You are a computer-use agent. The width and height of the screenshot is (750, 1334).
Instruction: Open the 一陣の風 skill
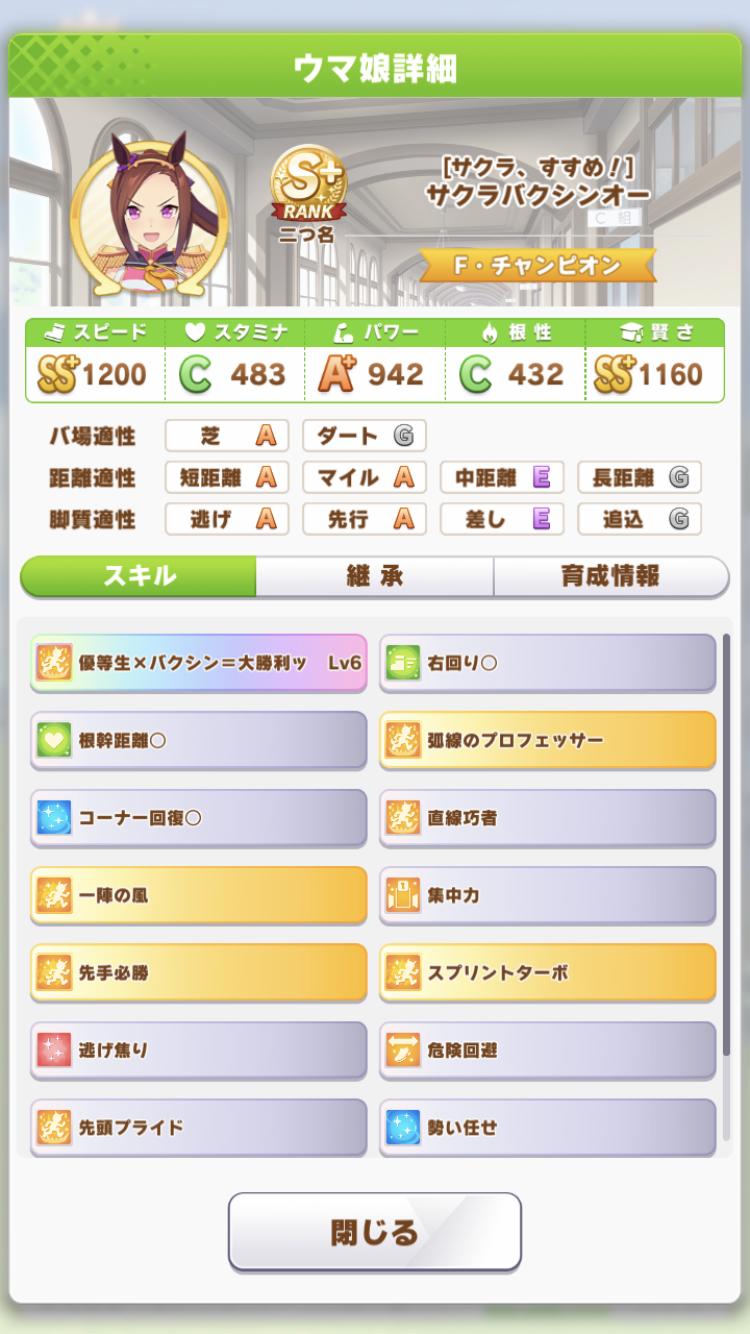[199, 895]
